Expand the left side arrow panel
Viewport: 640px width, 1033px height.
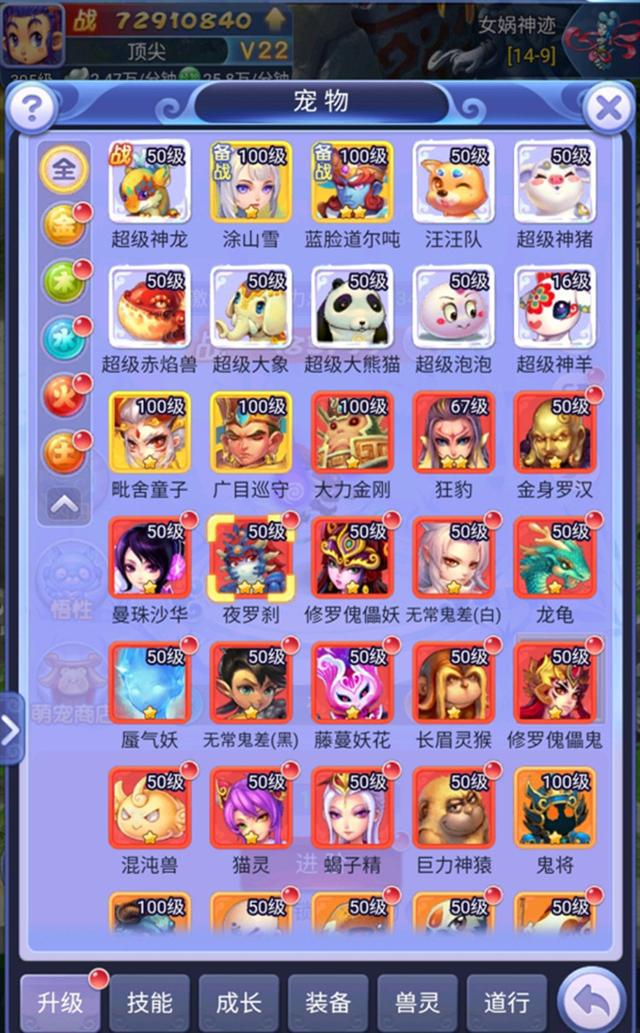pos(10,729)
